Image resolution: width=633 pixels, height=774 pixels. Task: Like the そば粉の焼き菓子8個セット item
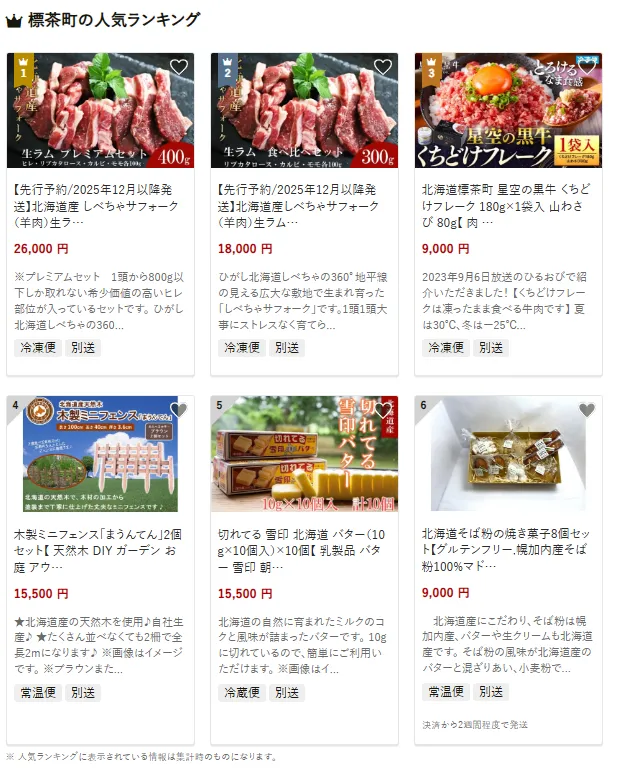pyautogui.click(x=587, y=410)
